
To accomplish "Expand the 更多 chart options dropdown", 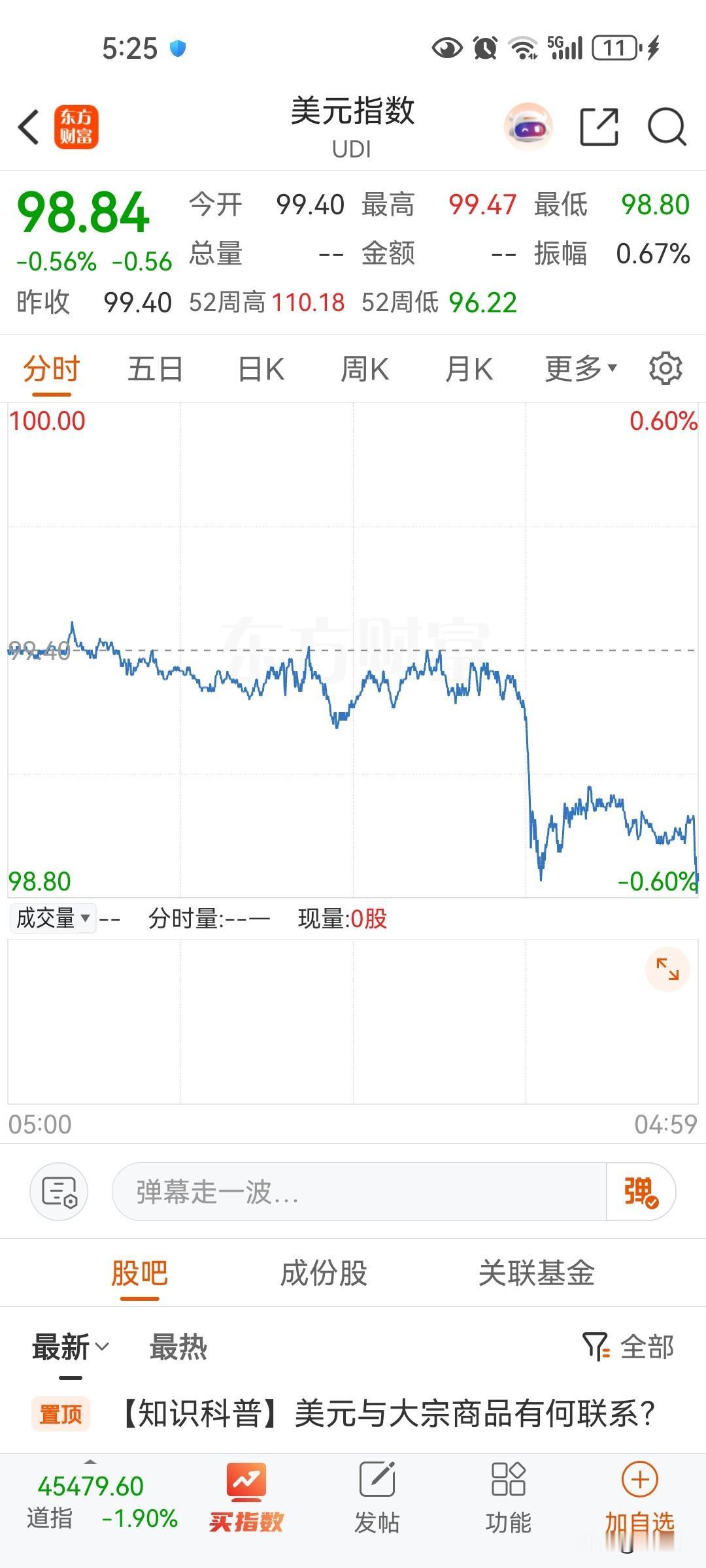I will pyautogui.click(x=581, y=369).
